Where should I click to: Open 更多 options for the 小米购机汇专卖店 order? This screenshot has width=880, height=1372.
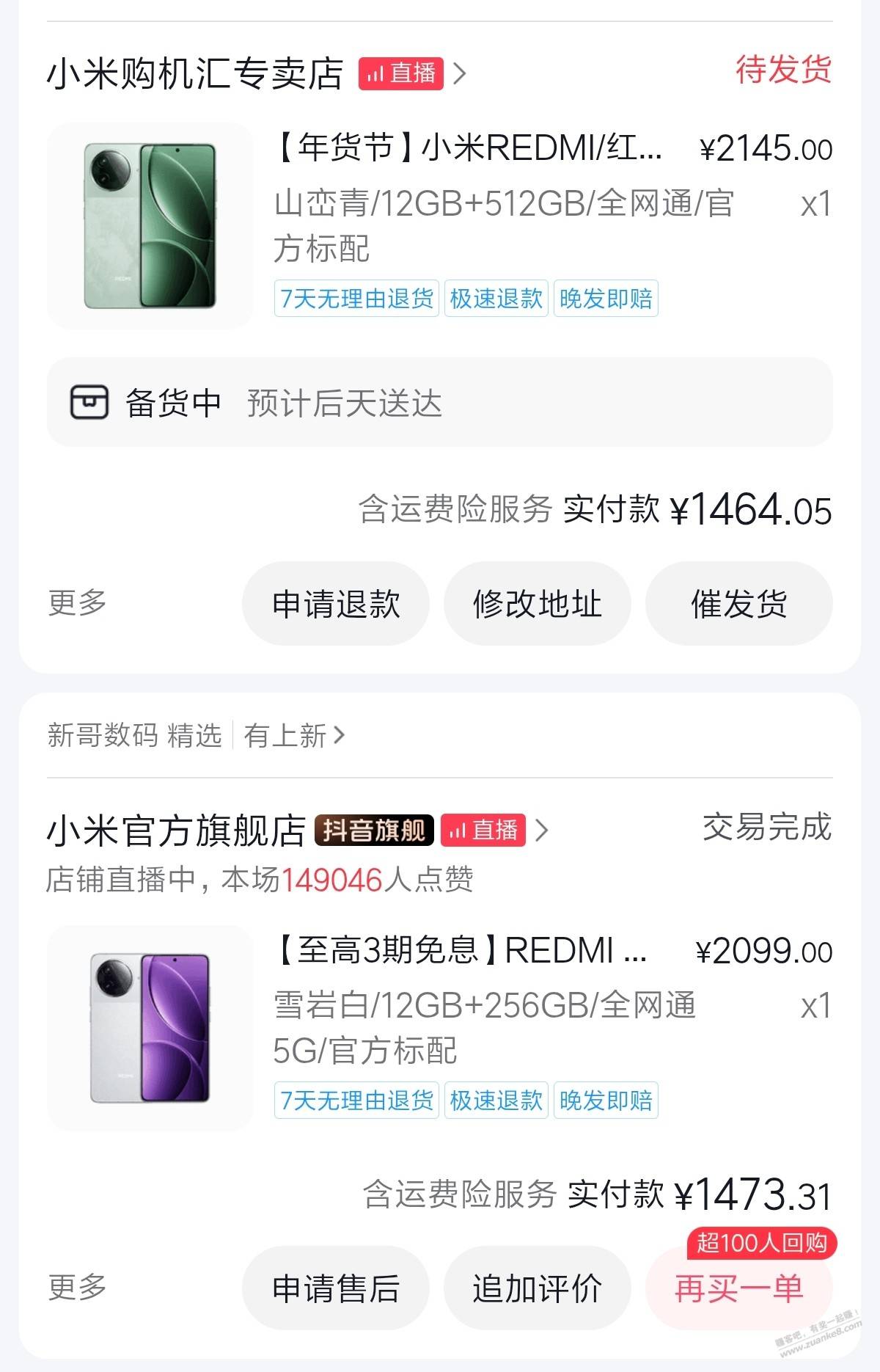(x=78, y=603)
